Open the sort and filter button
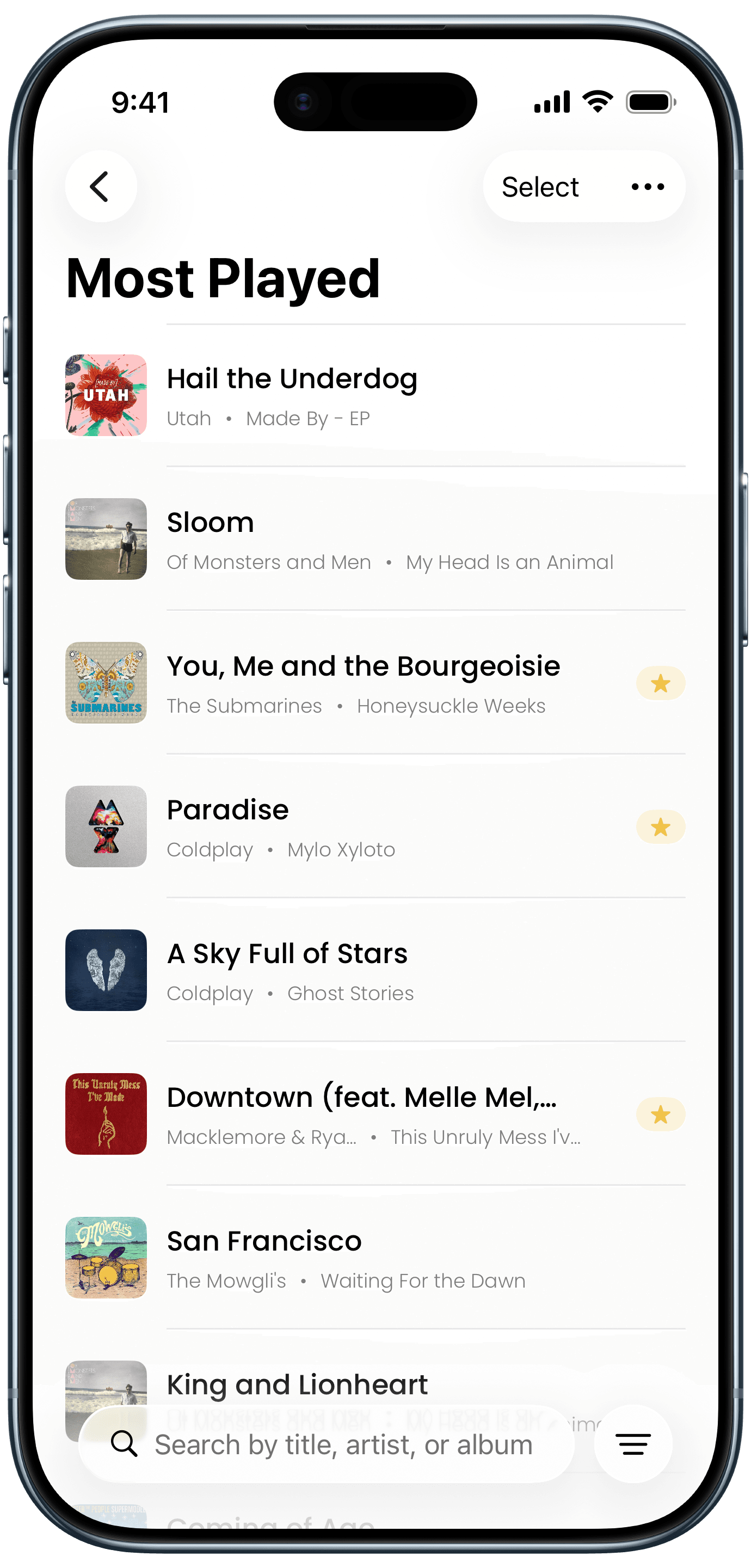Image resolution: width=751 pixels, height=1568 pixels. coord(633,1444)
